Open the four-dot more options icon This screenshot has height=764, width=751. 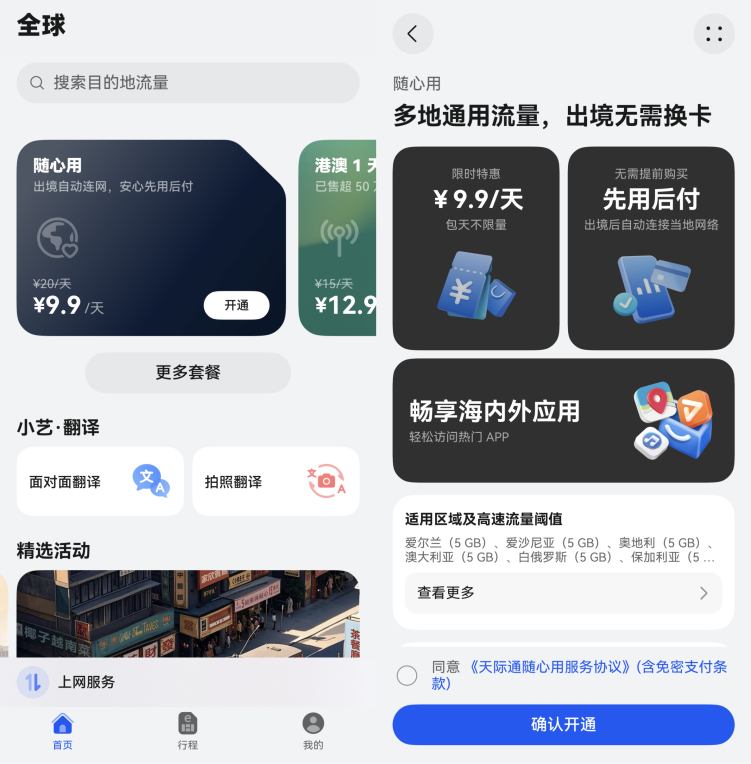(714, 33)
